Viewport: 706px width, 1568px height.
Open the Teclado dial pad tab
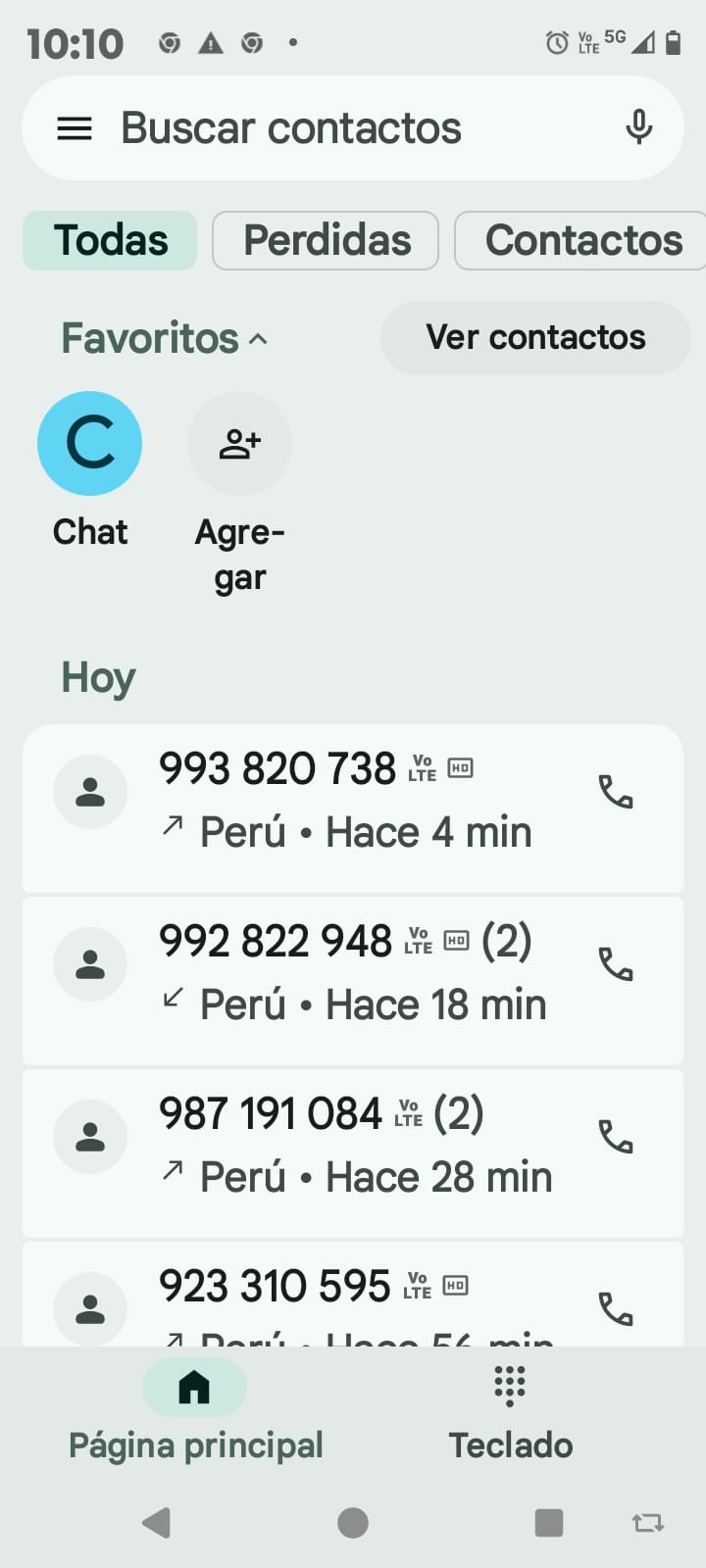(x=510, y=1411)
